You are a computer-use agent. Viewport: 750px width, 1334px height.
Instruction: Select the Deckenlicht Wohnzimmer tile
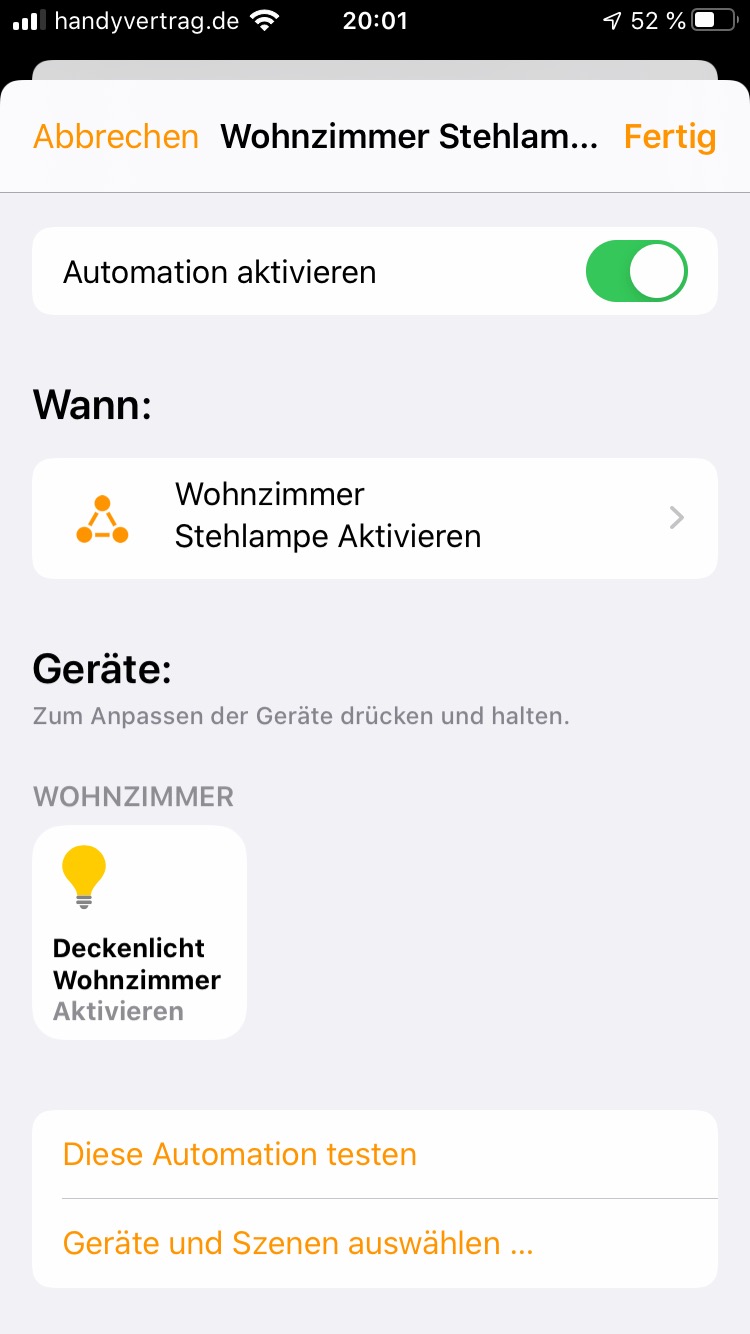(139, 932)
